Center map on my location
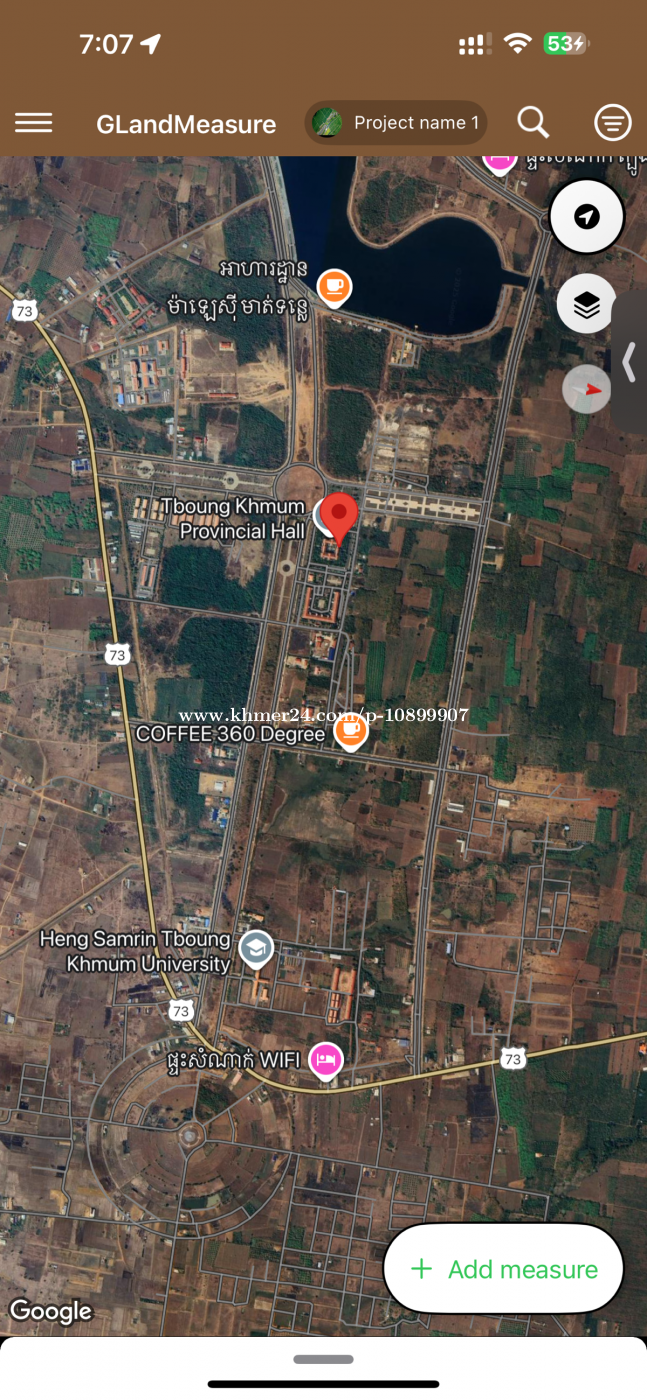 pyautogui.click(x=587, y=217)
